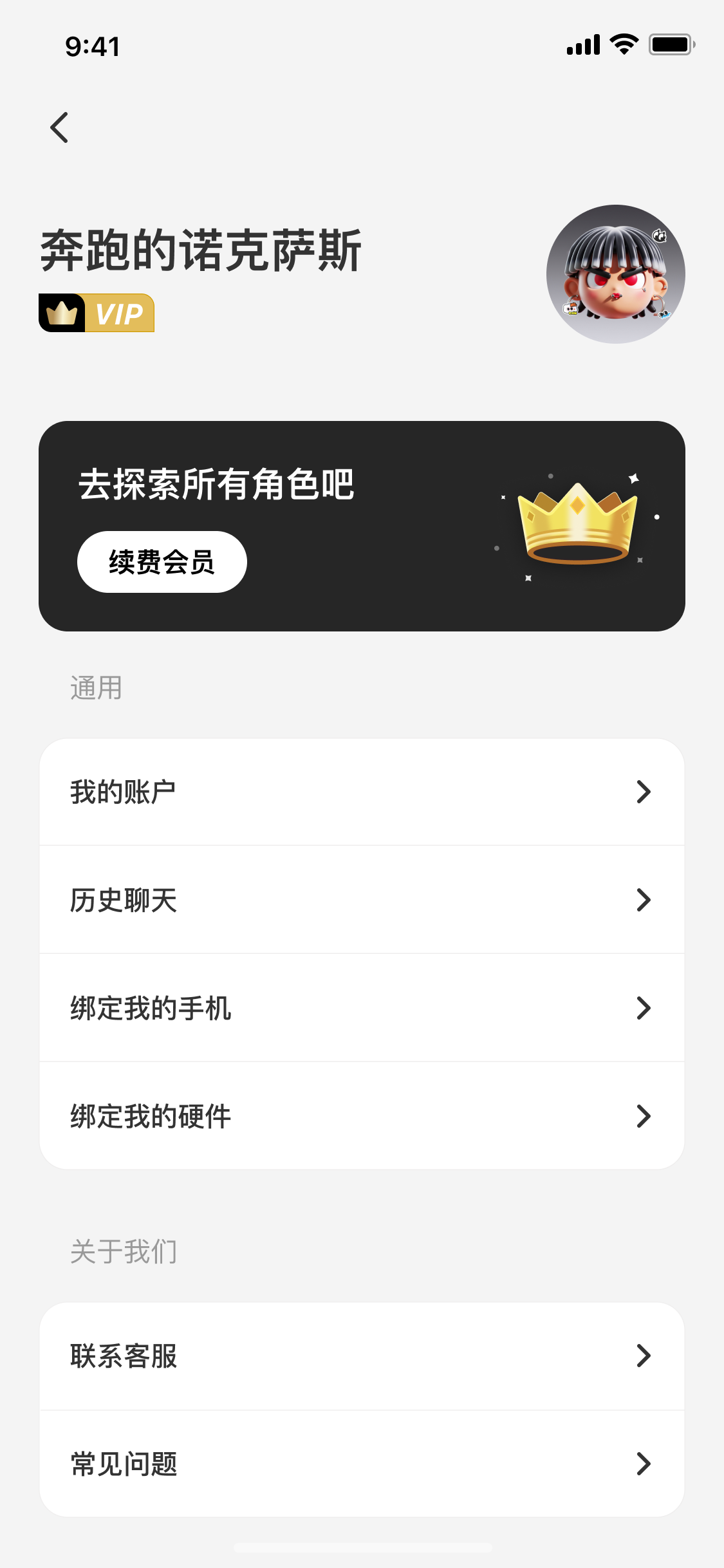
Task: Open 常见问题 FAQ row
Action: point(362,1464)
